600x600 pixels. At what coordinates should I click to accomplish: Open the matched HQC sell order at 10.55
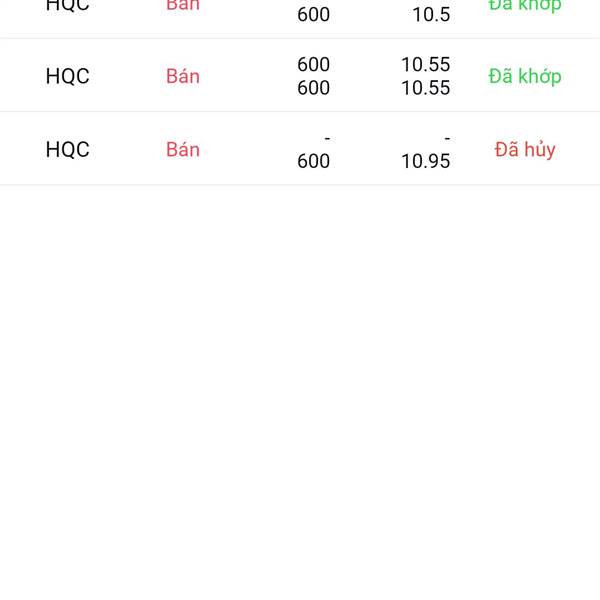pos(300,75)
